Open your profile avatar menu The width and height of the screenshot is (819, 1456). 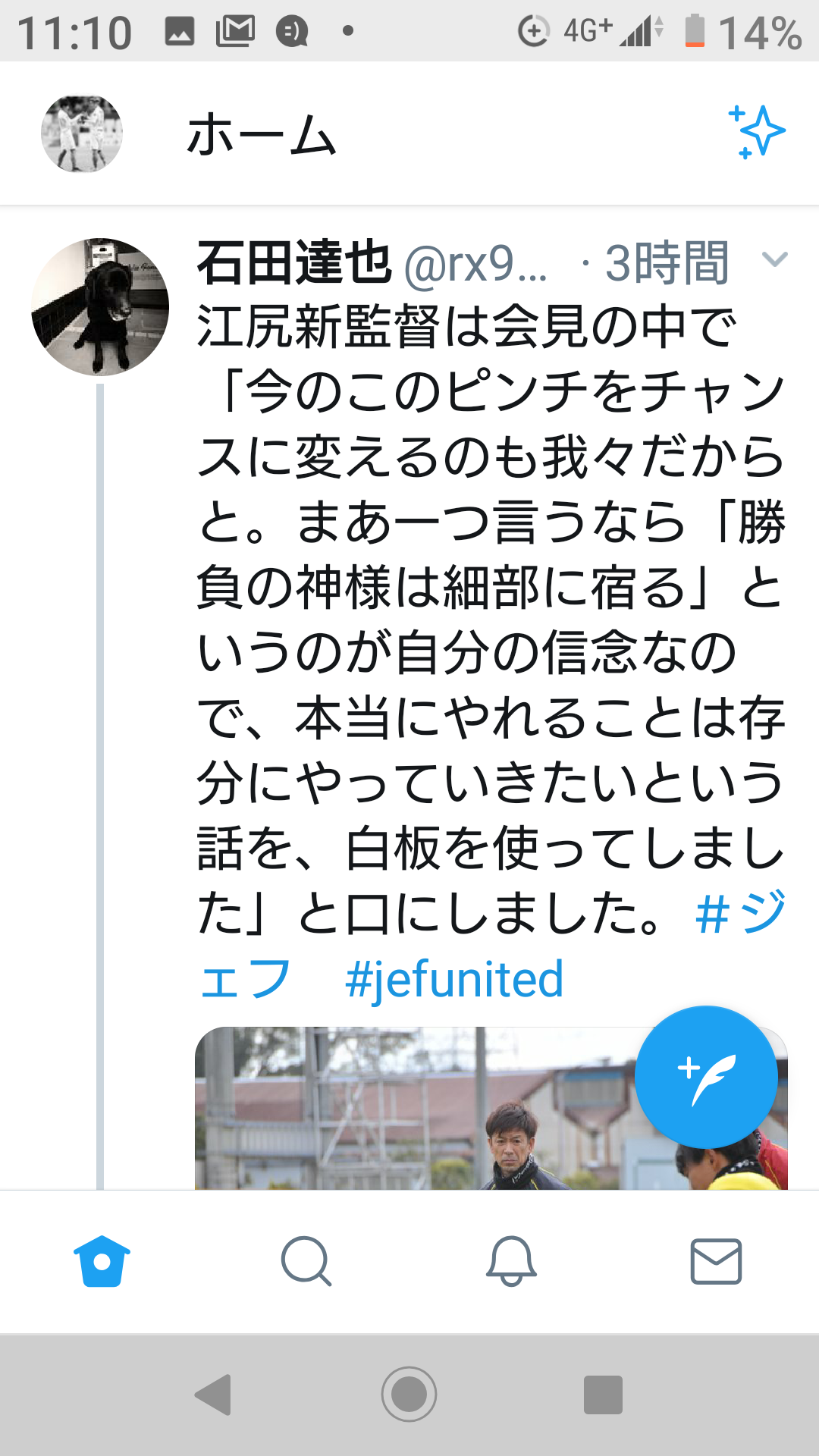pos(82,133)
